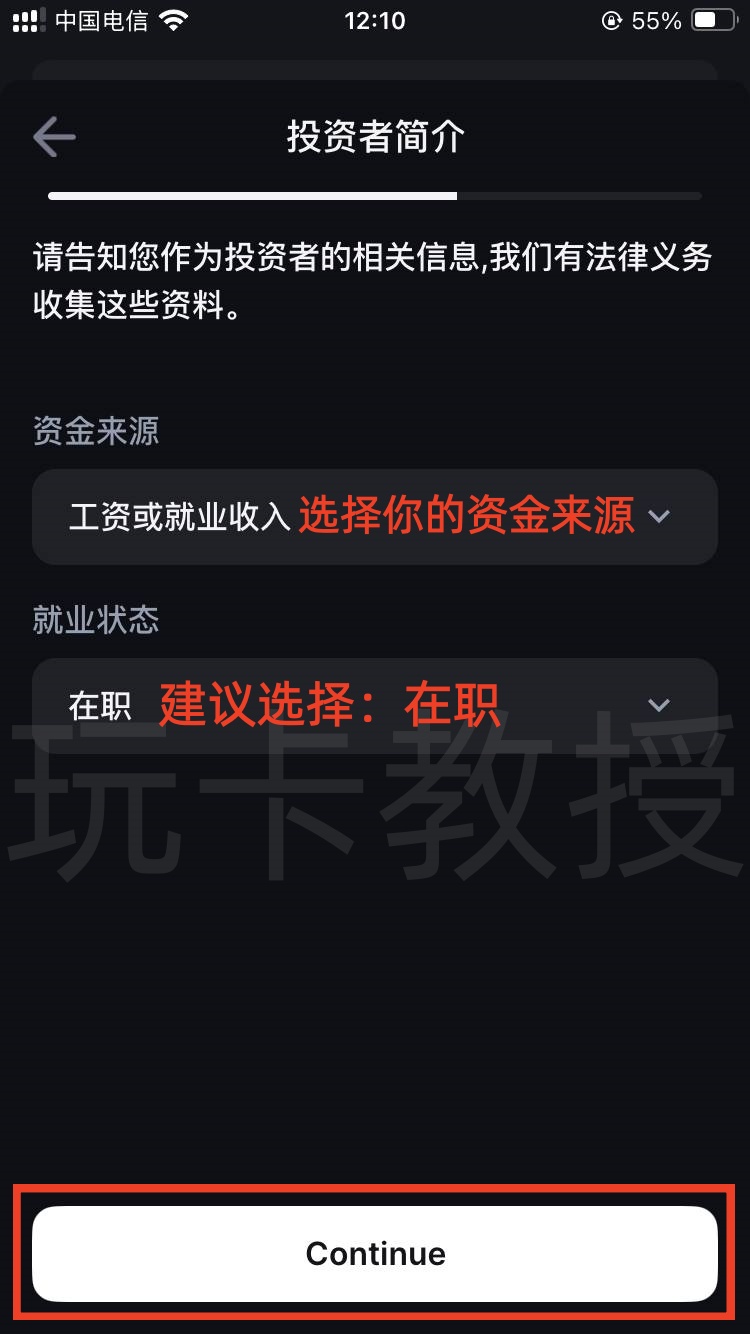Open the 就业状态 dropdown
This screenshot has width=750, height=1334.
[374, 704]
